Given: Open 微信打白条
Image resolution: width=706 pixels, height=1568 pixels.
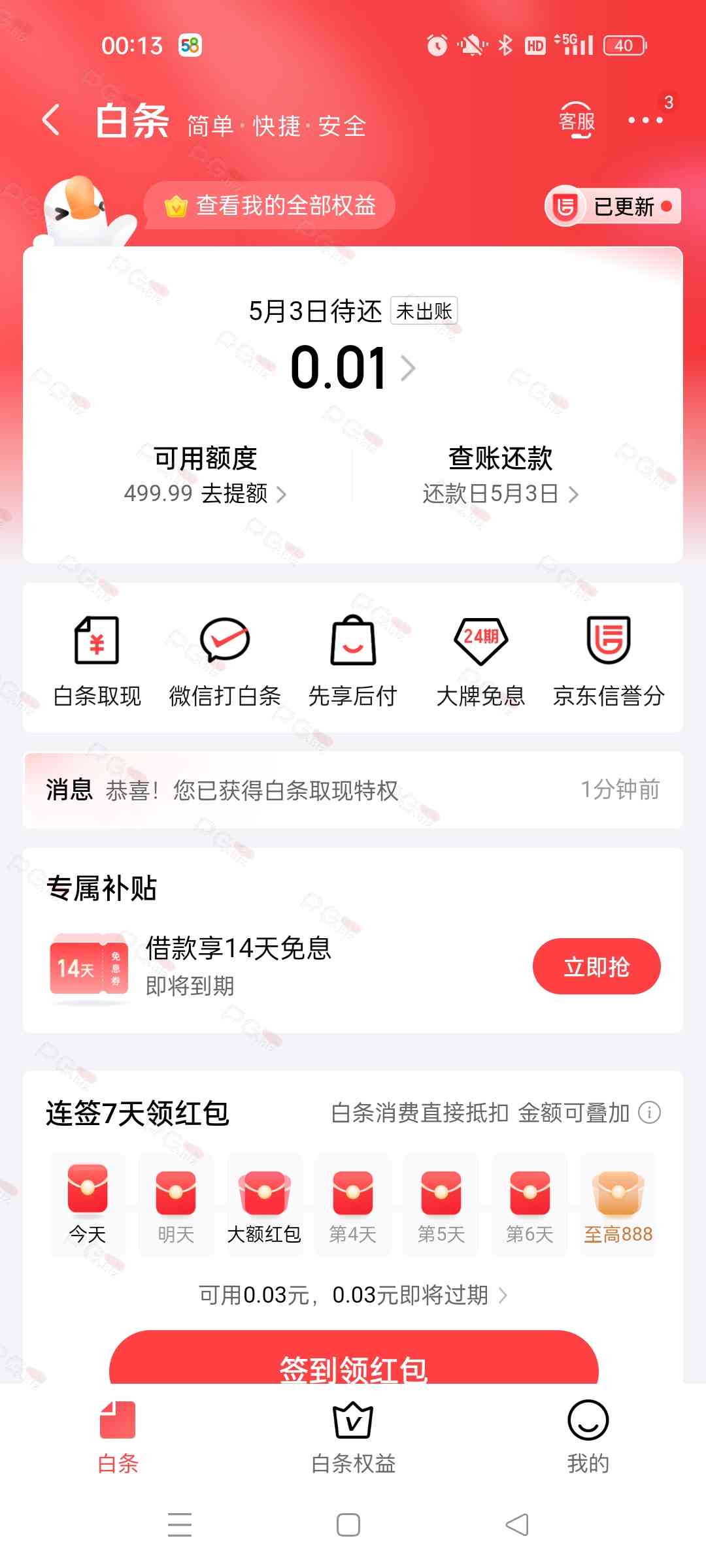Looking at the screenshot, I should (x=224, y=660).
